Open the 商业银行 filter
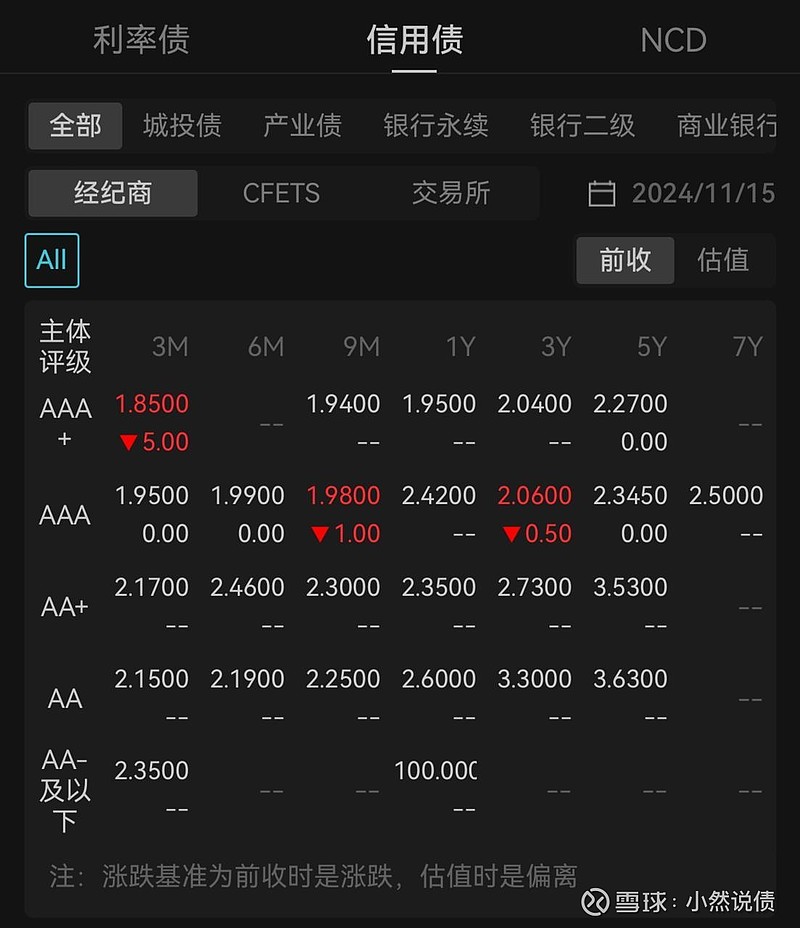Viewport: 800px width, 928px height. click(725, 126)
